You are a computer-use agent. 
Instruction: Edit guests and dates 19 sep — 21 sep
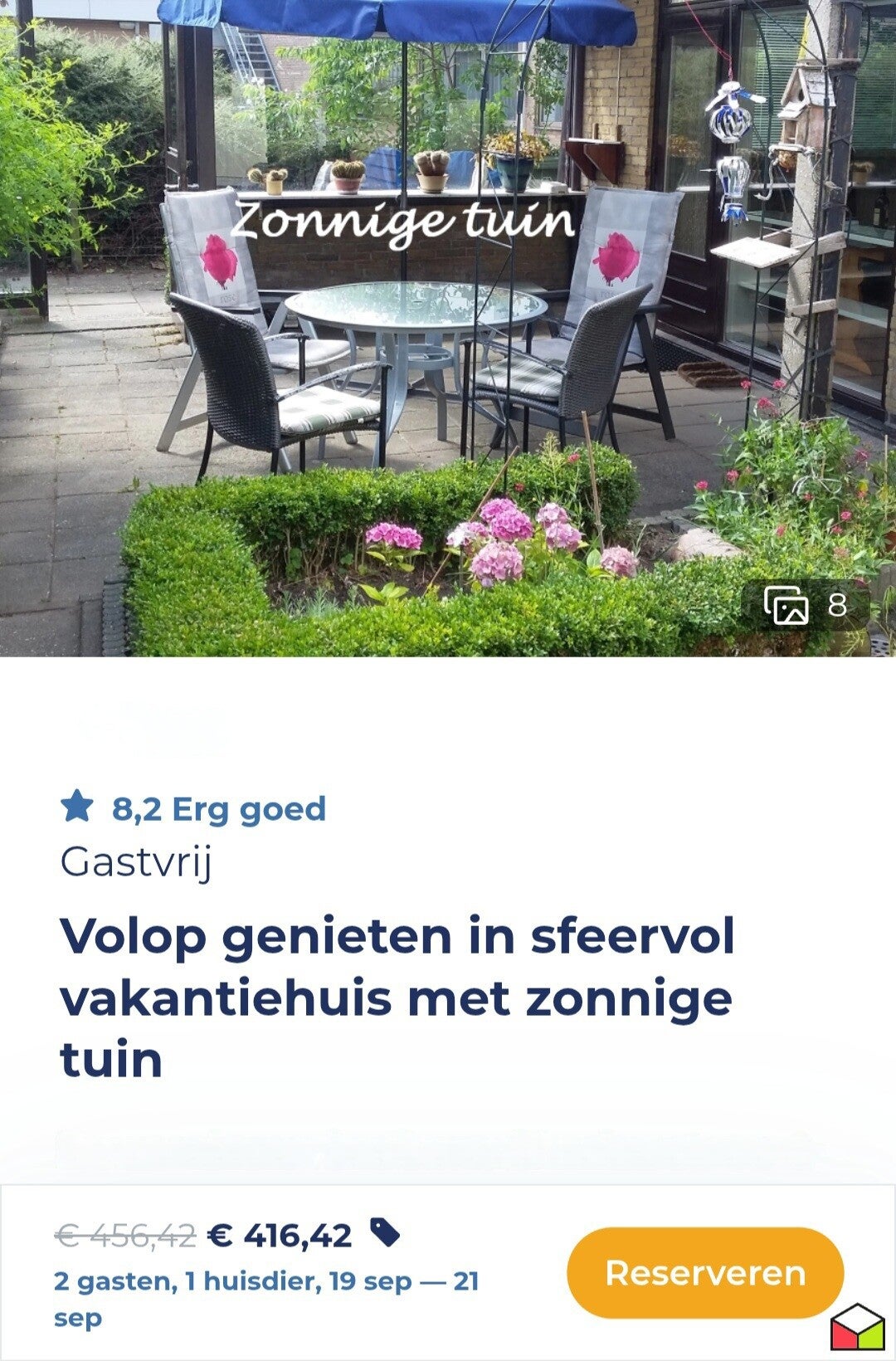[266, 1299]
